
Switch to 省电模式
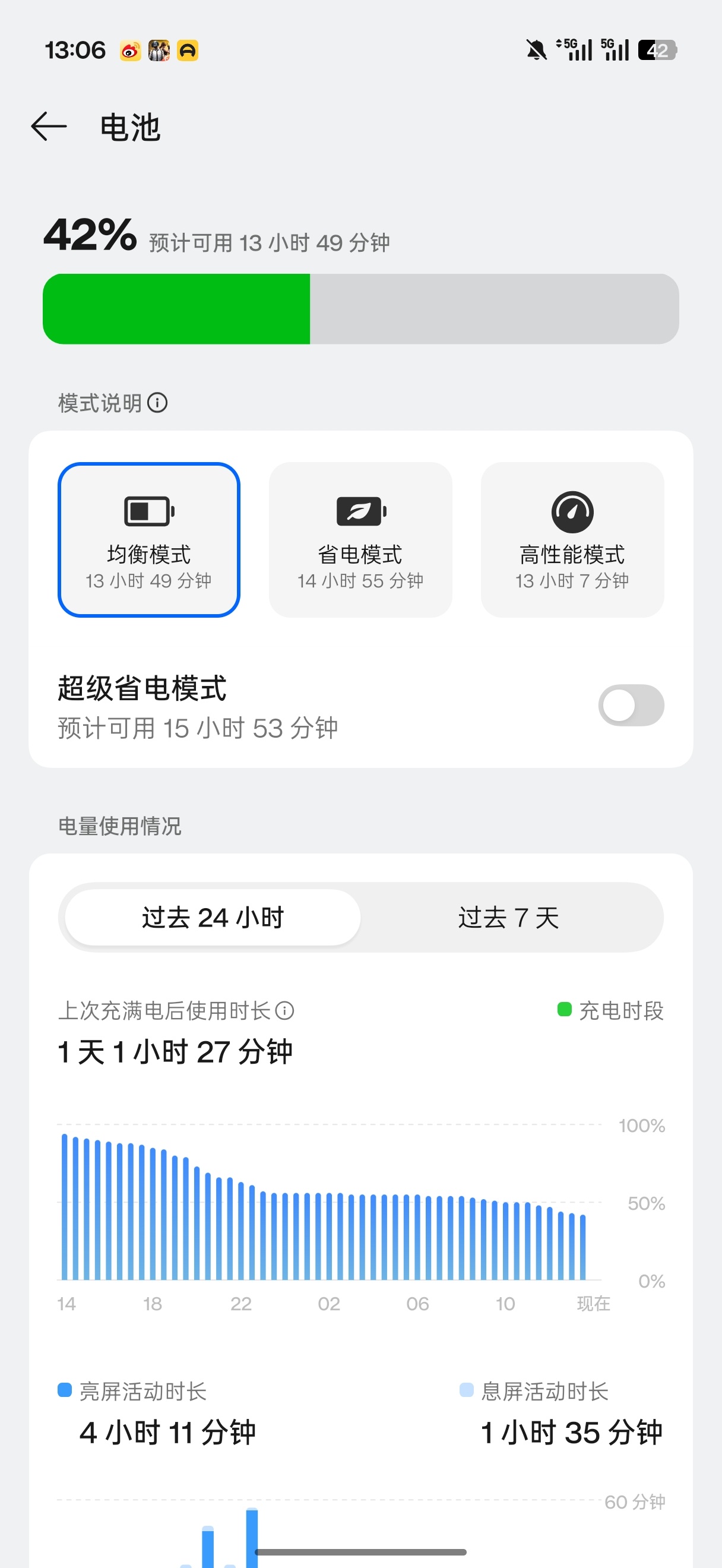[x=360, y=540]
